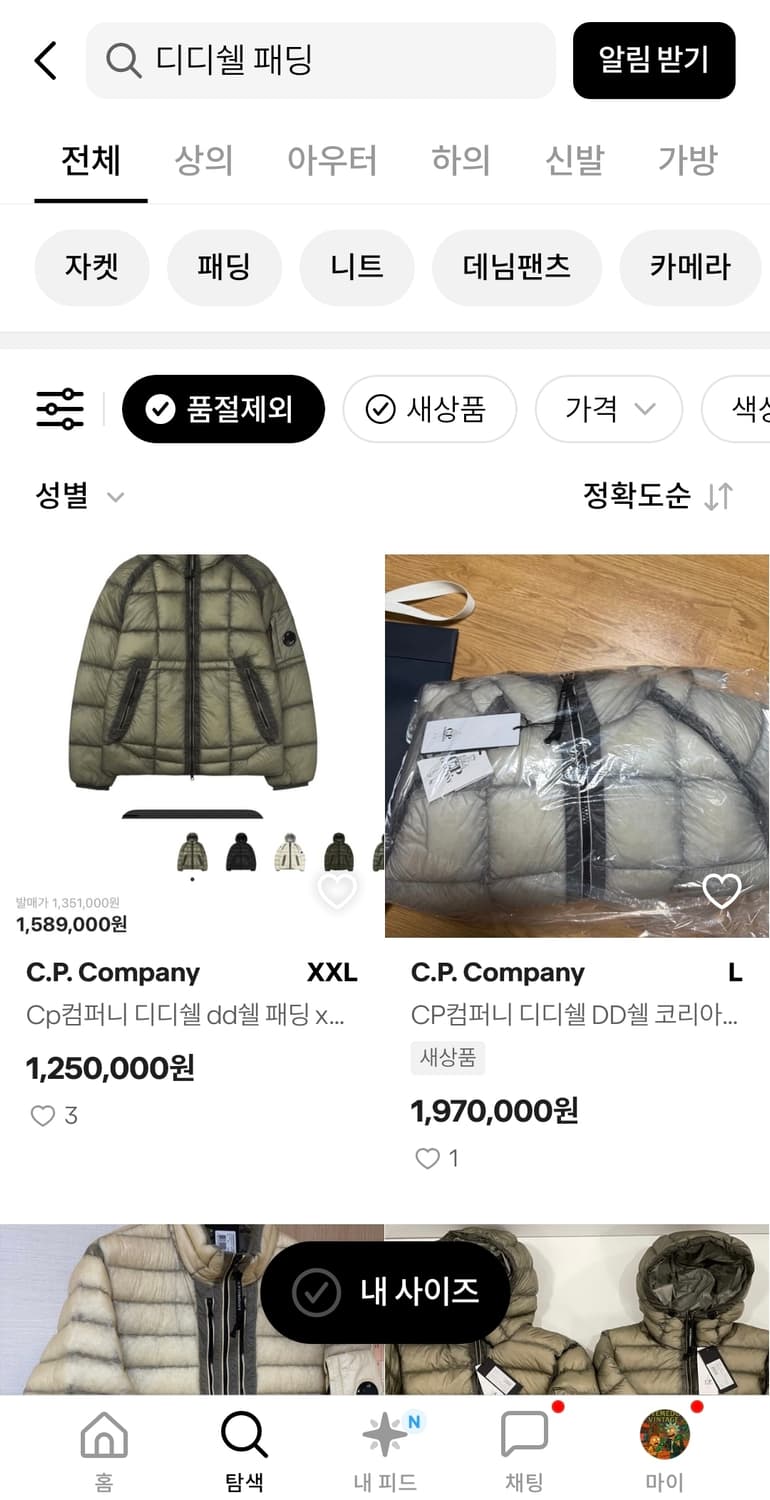Select the search magnifier icon
Viewport: 770px width, 1500px height.
(122, 60)
